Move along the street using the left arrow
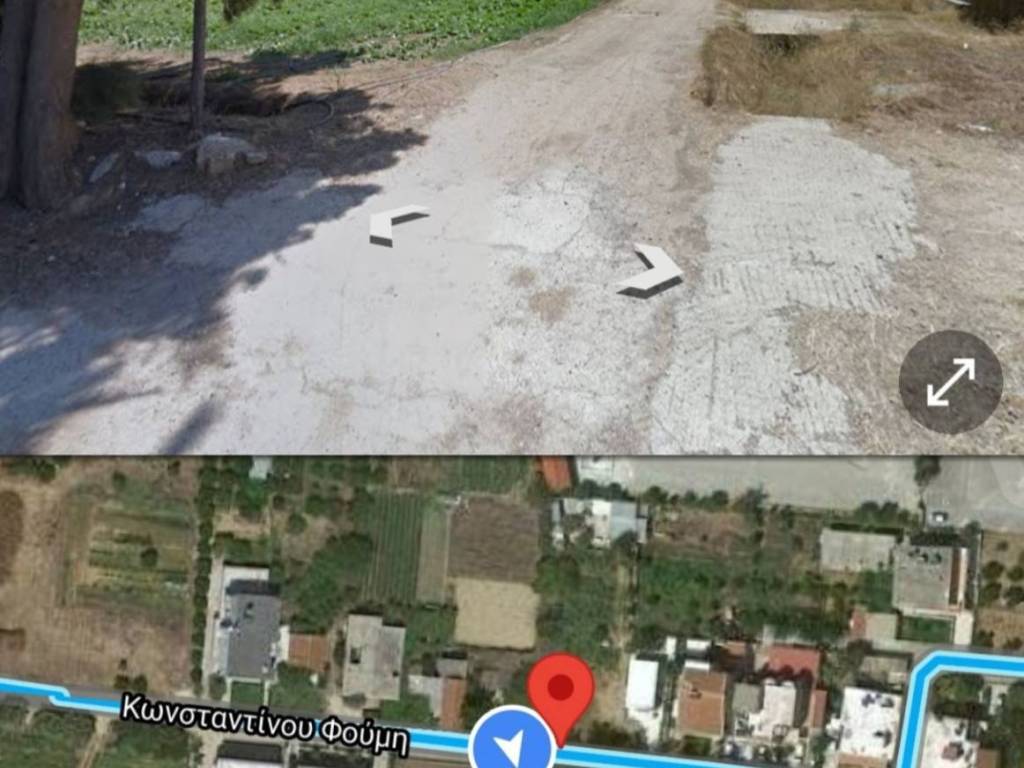The width and height of the screenshot is (1024, 768). [x=397, y=225]
